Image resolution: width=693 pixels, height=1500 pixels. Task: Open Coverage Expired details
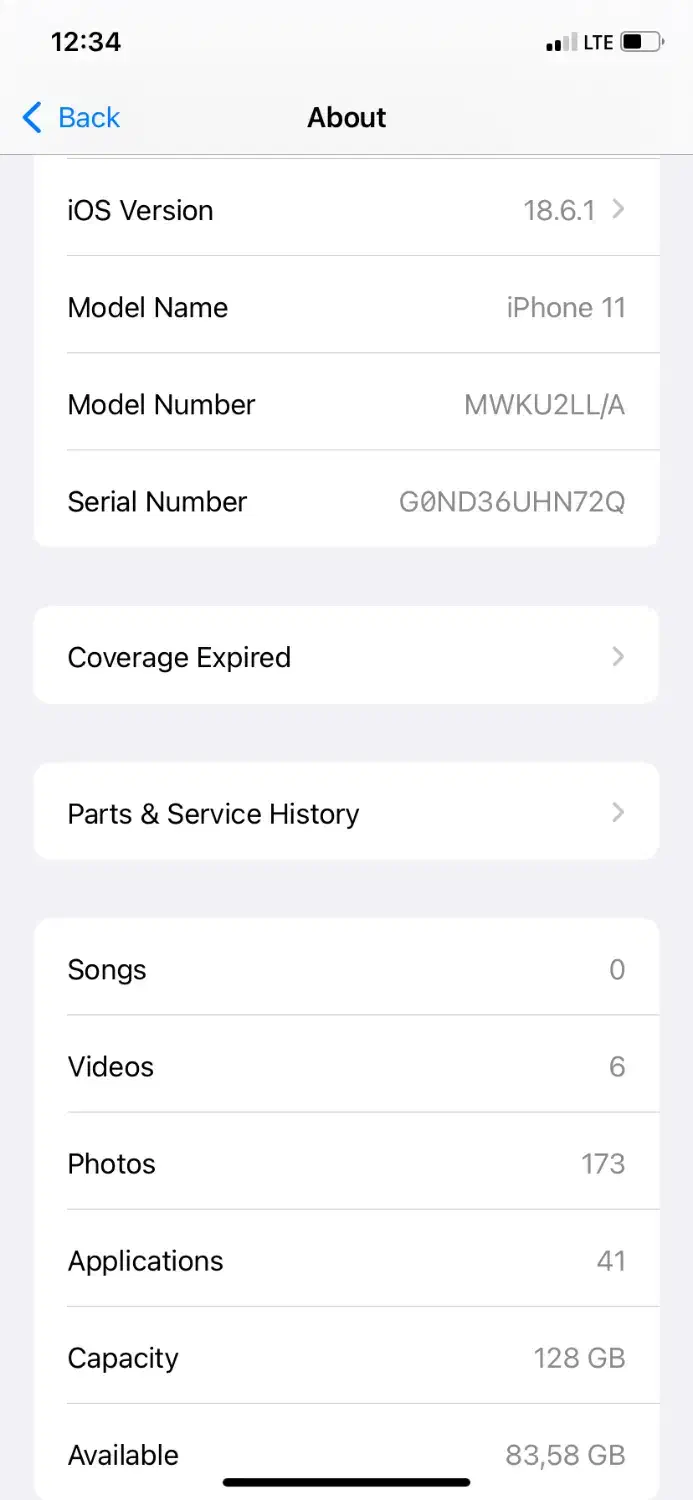tap(346, 657)
